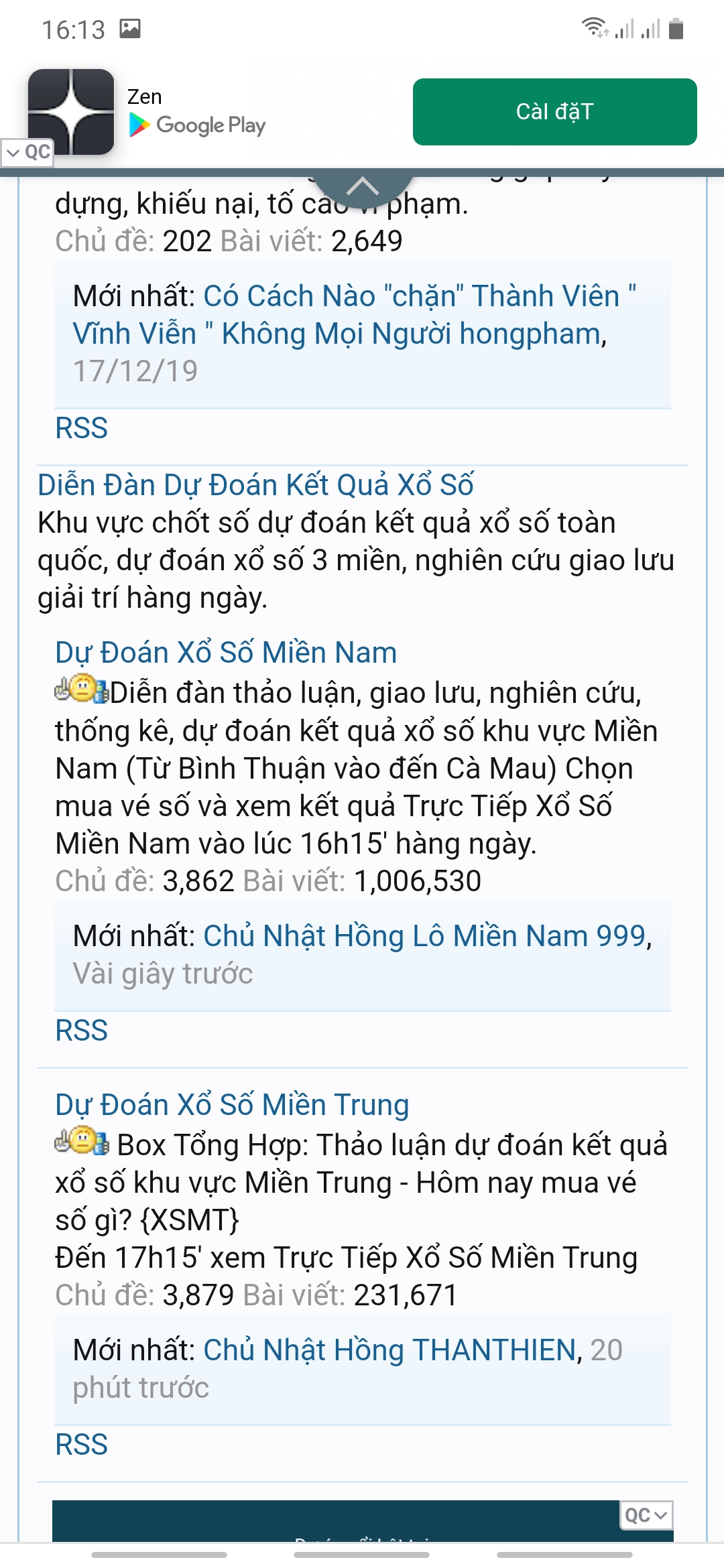The image size is (724, 1568).
Task: Tap the up arrow to return to top
Action: click(363, 186)
